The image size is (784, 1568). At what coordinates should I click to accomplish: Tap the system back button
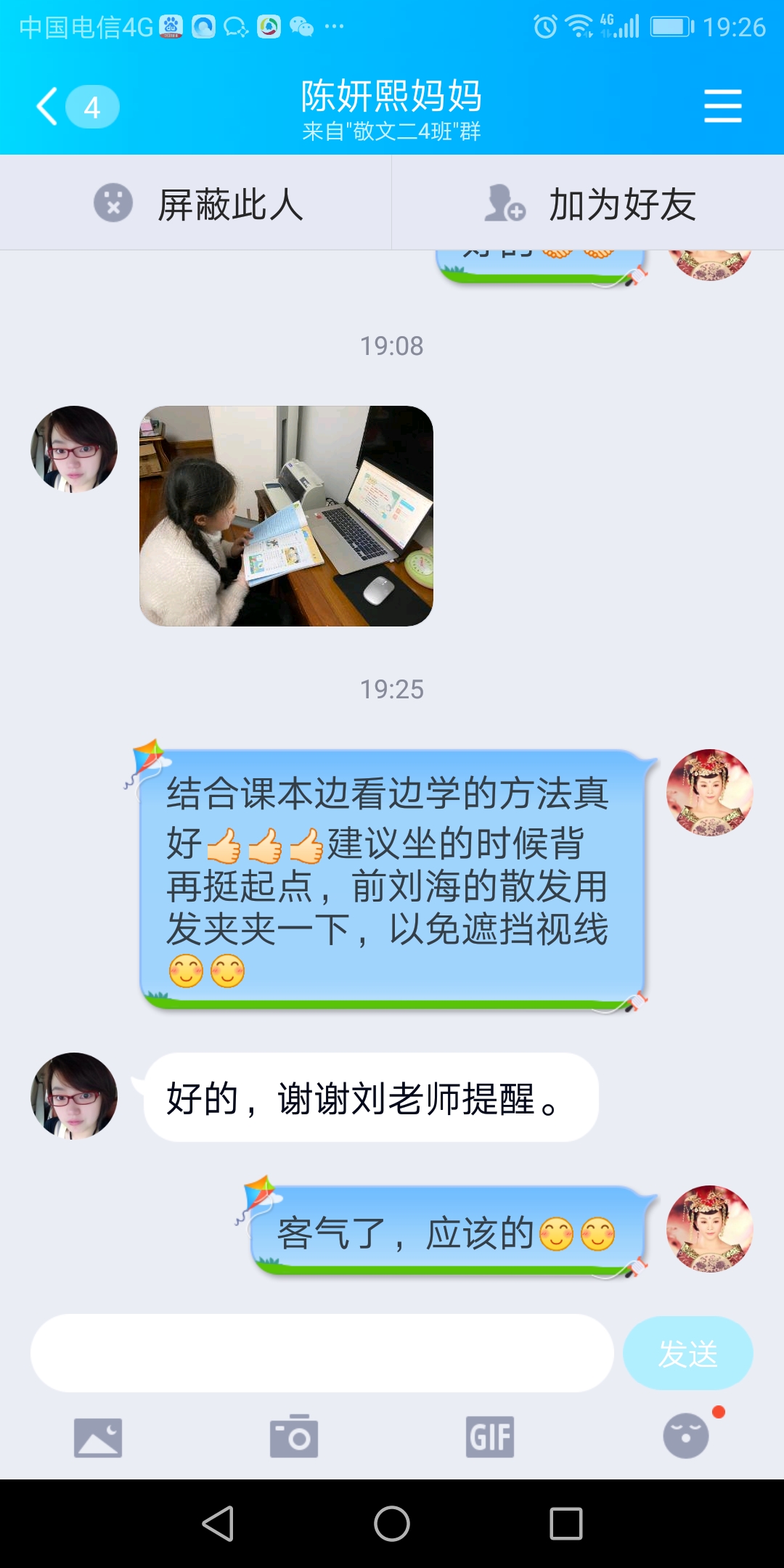pos(218,1523)
